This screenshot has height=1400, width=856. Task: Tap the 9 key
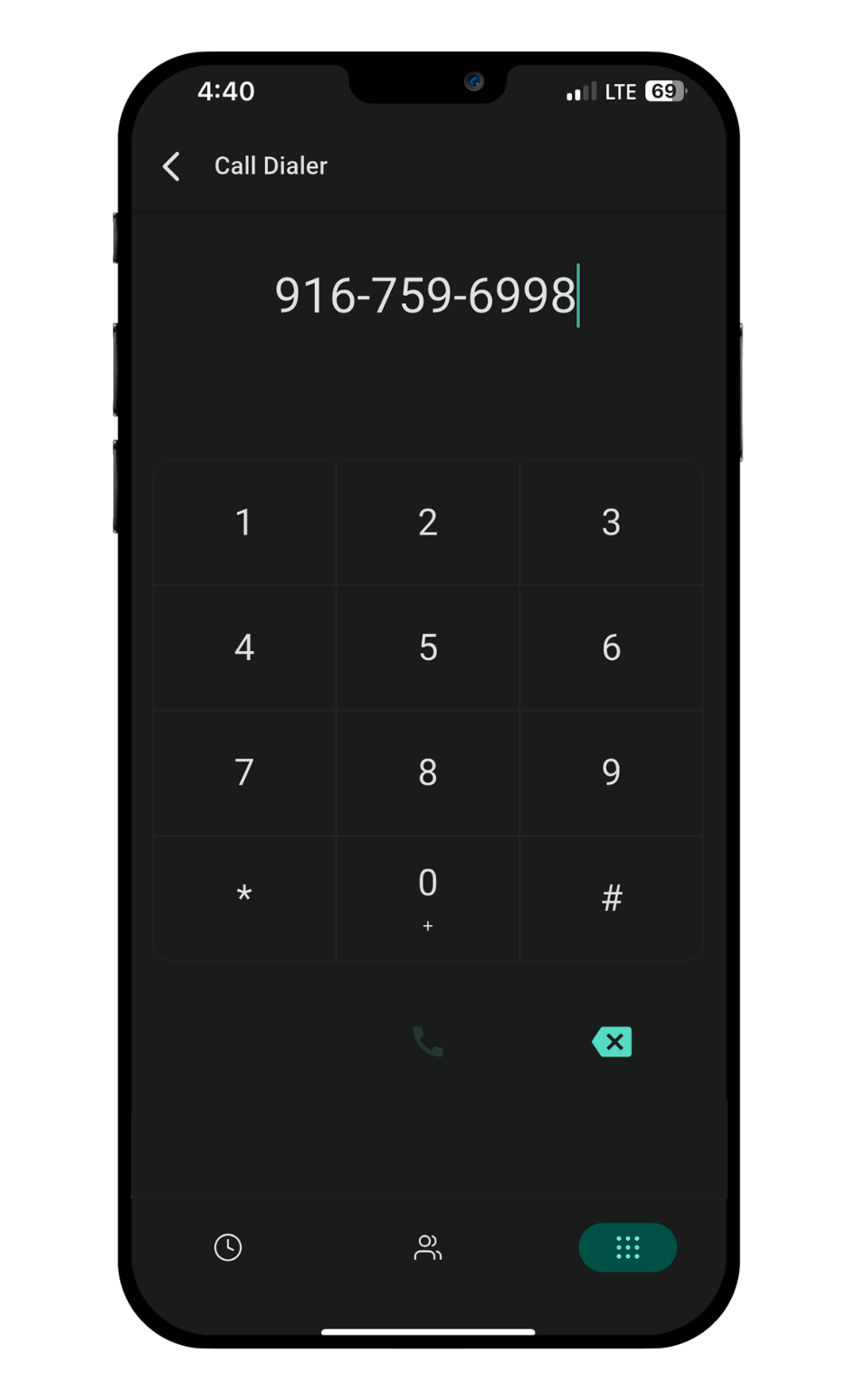pyautogui.click(x=611, y=772)
